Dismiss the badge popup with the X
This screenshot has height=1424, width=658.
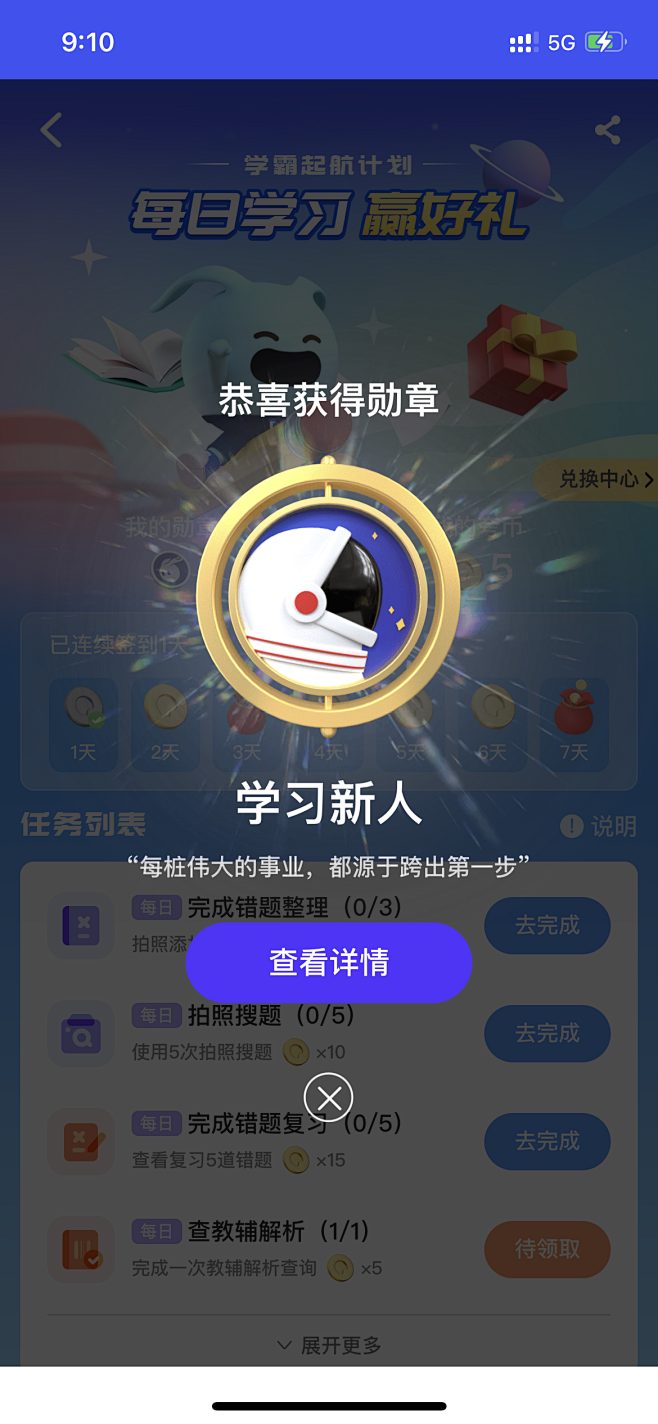click(x=328, y=1098)
